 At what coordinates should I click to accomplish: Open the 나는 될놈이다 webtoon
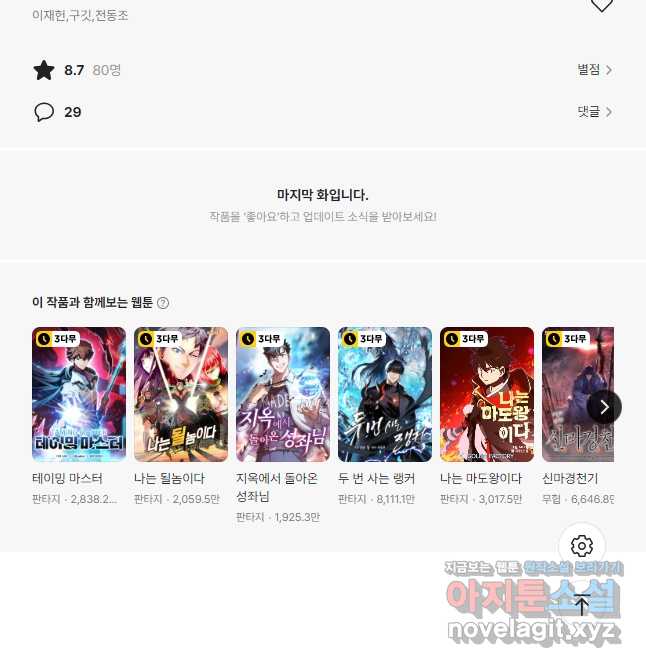click(181, 394)
